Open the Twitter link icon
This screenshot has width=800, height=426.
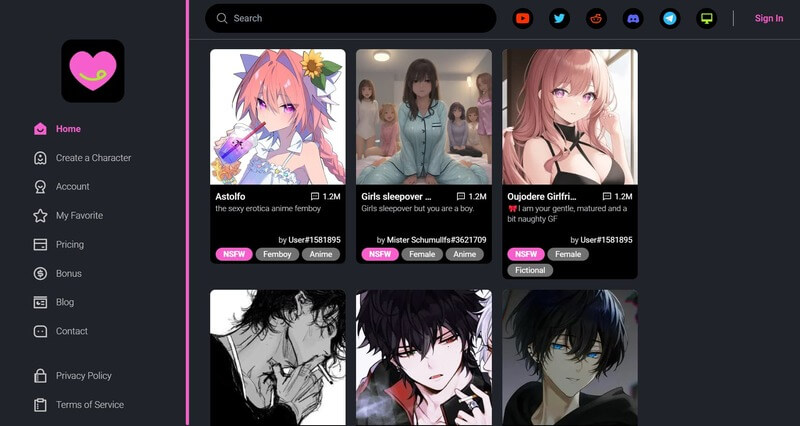tap(560, 18)
